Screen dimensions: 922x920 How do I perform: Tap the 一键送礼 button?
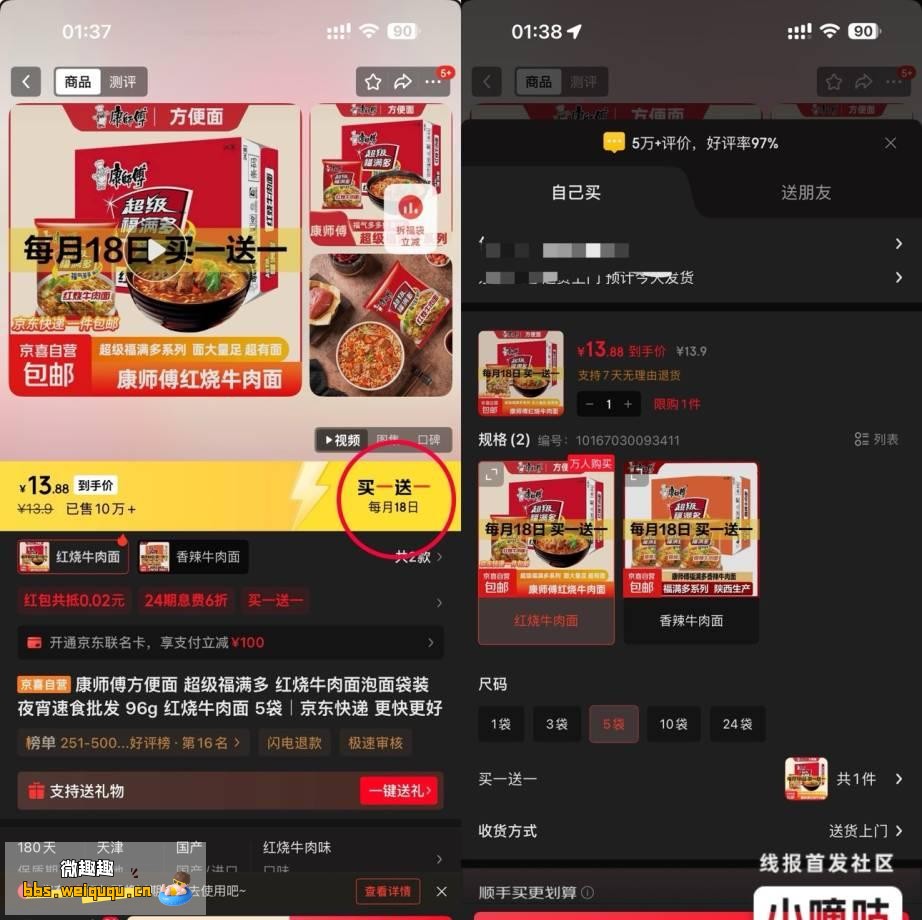click(398, 791)
